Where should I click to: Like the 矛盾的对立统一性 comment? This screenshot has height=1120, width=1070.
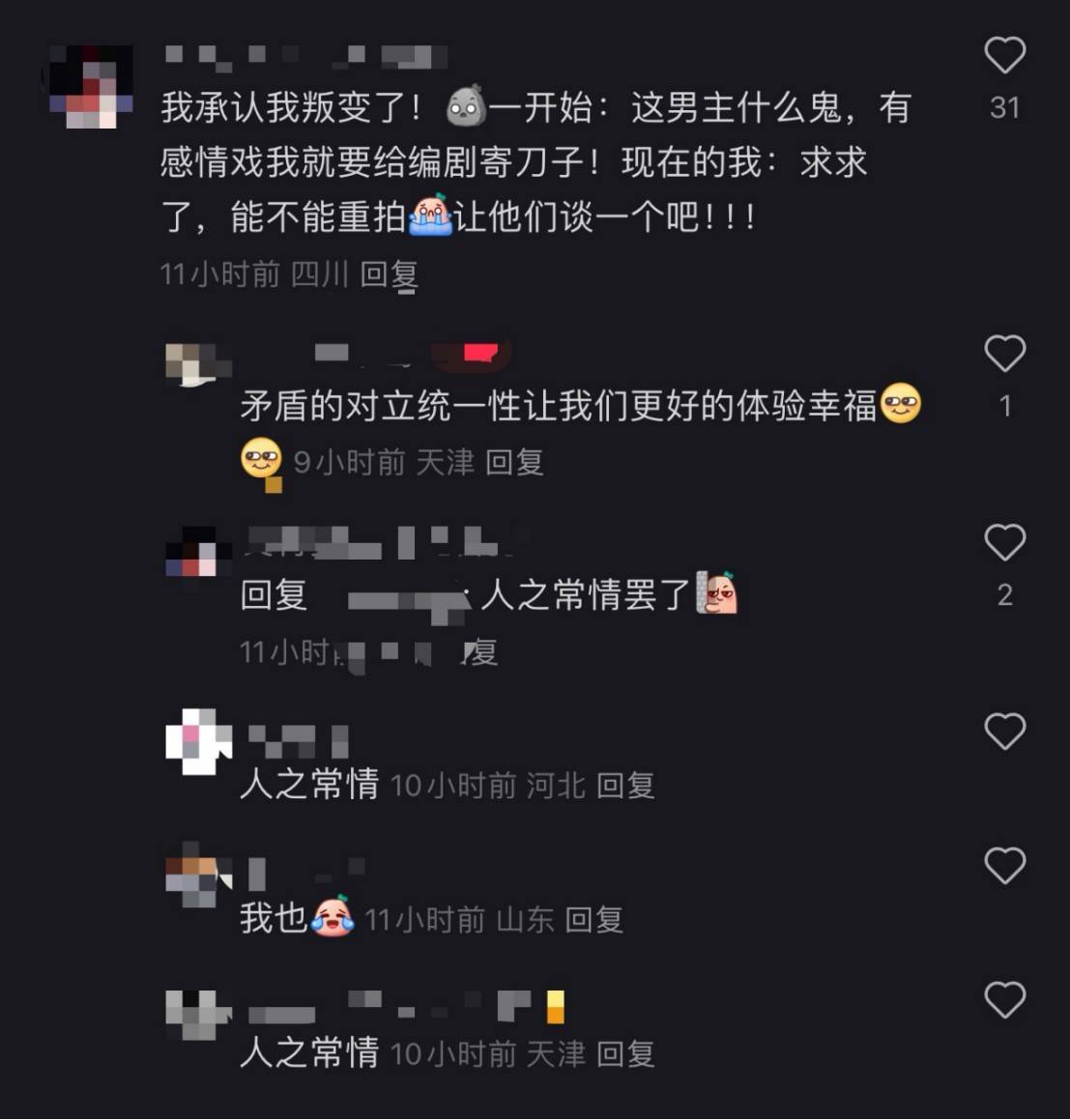click(1004, 354)
